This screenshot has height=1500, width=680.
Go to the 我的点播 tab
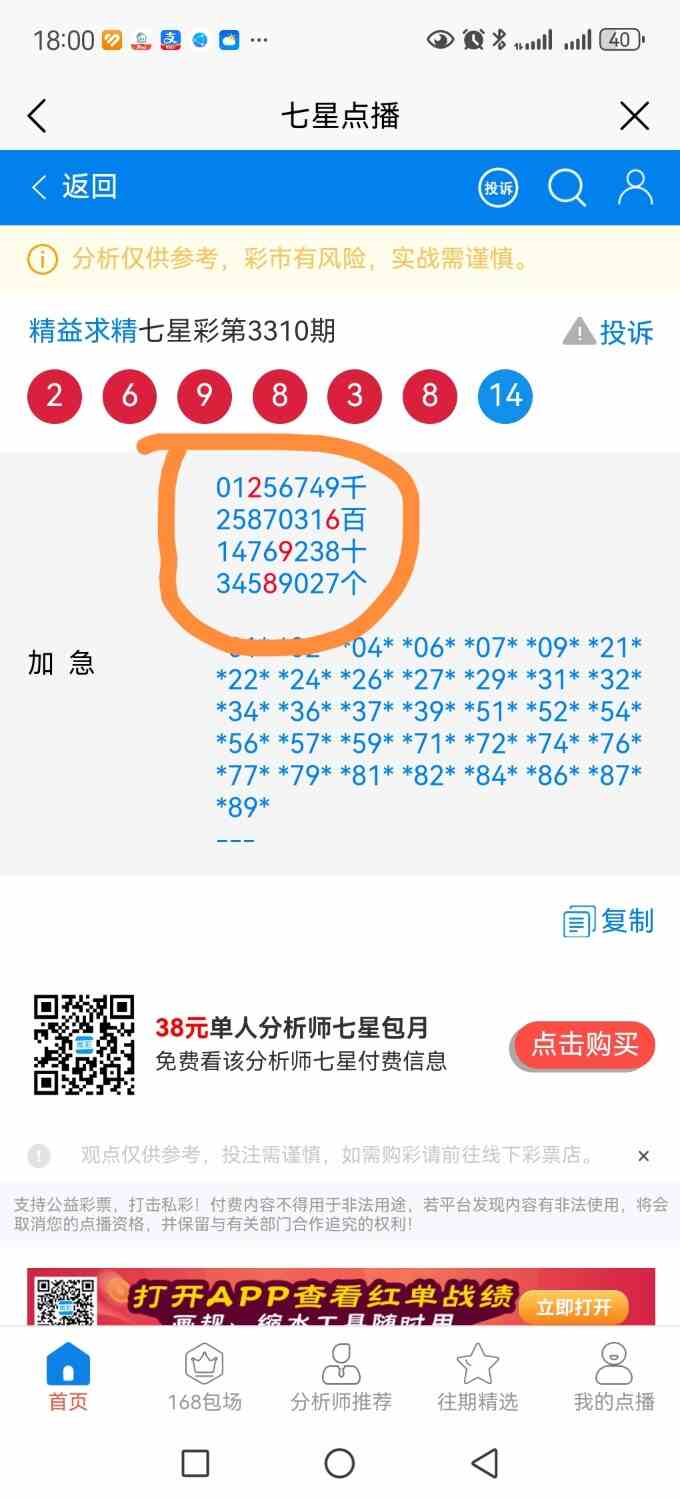click(x=613, y=1378)
